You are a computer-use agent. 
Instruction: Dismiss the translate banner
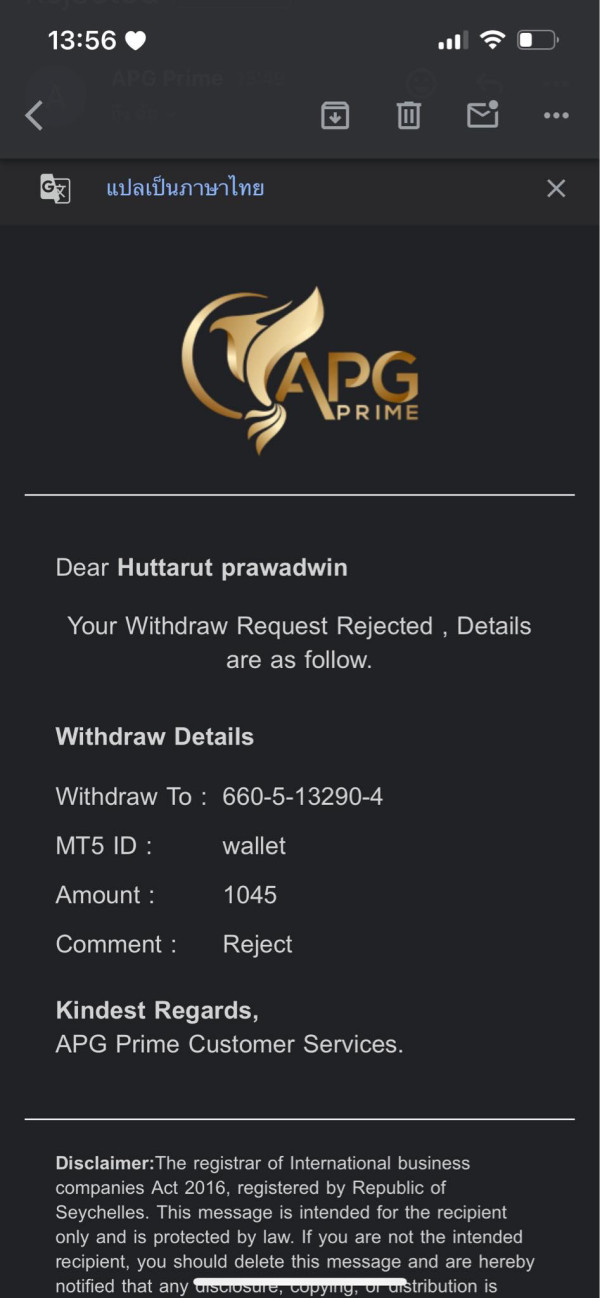pos(556,188)
